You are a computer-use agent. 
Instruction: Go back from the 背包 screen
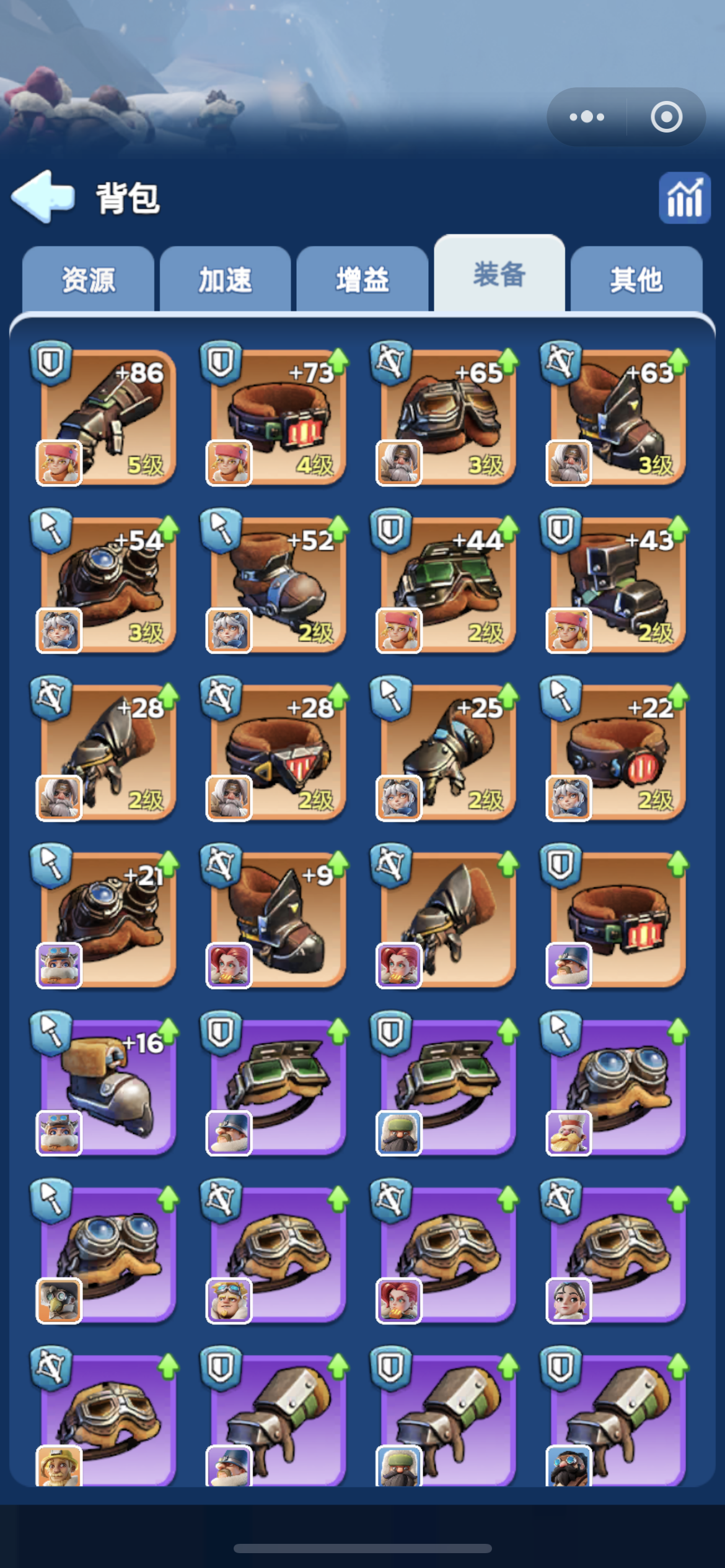[43, 196]
